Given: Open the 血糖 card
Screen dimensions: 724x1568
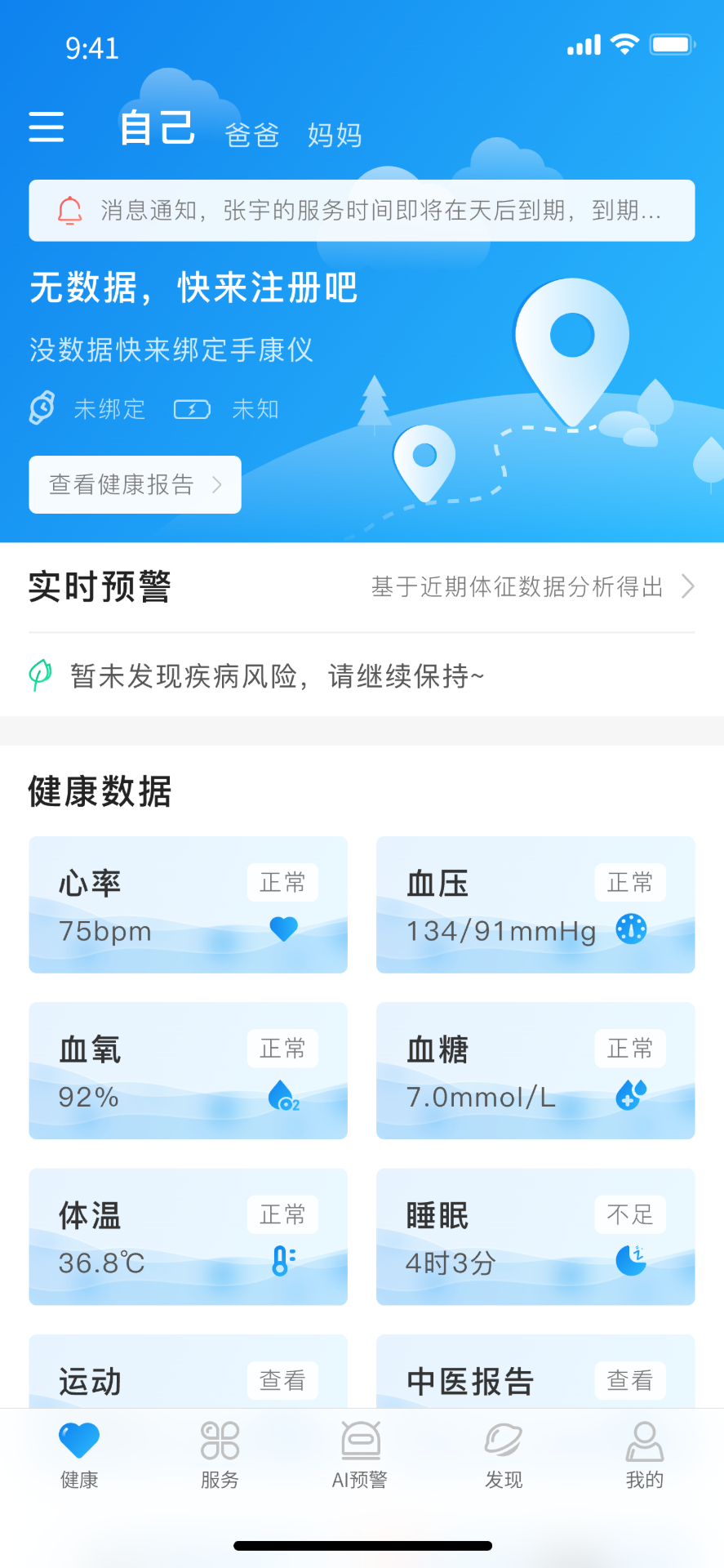Looking at the screenshot, I should tap(535, 1070).
